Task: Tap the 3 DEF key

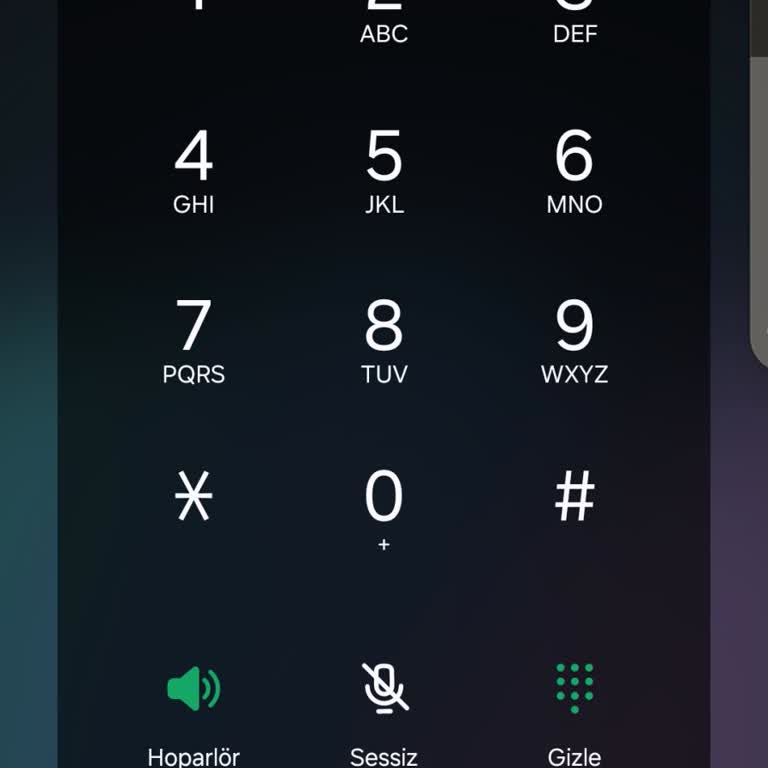Action: coord(574,20)
